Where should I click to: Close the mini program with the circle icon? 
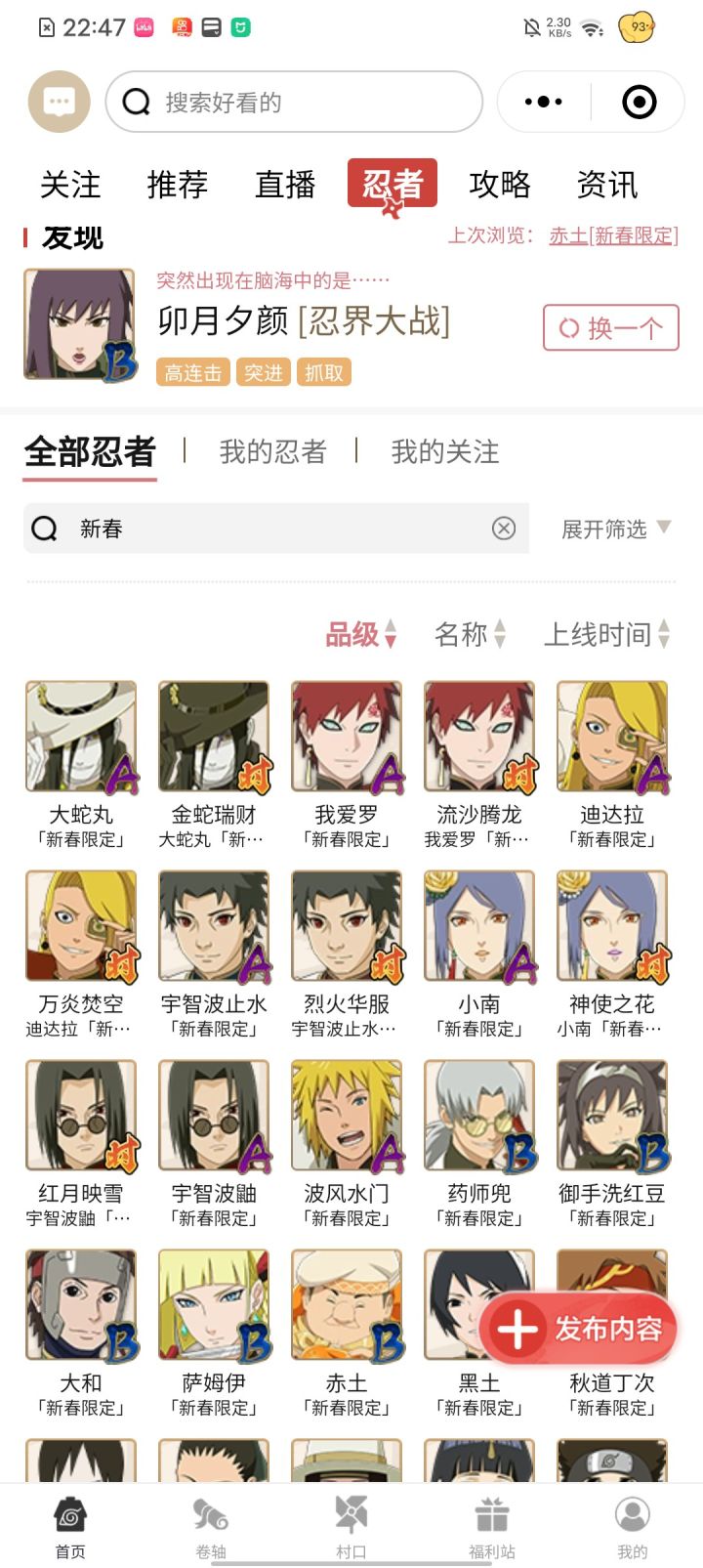[x=640, y=102]
